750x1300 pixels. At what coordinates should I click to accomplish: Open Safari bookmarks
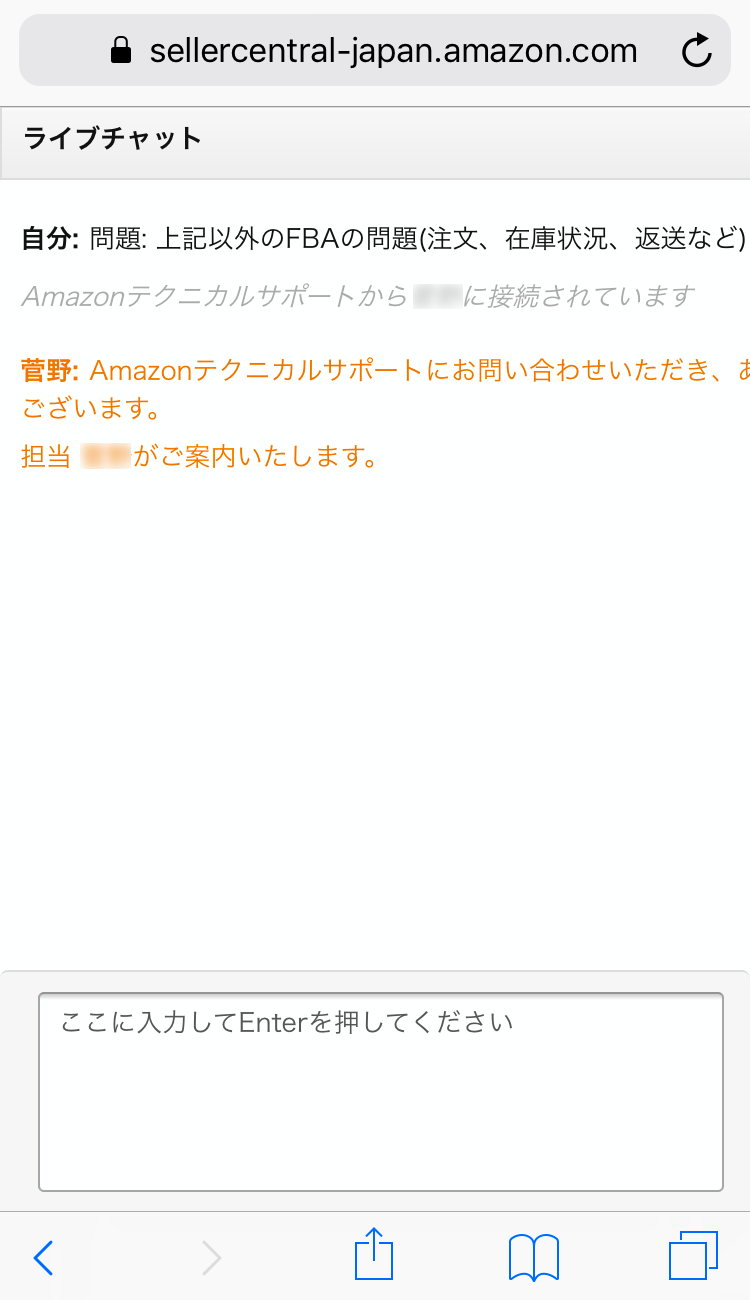533,1257
